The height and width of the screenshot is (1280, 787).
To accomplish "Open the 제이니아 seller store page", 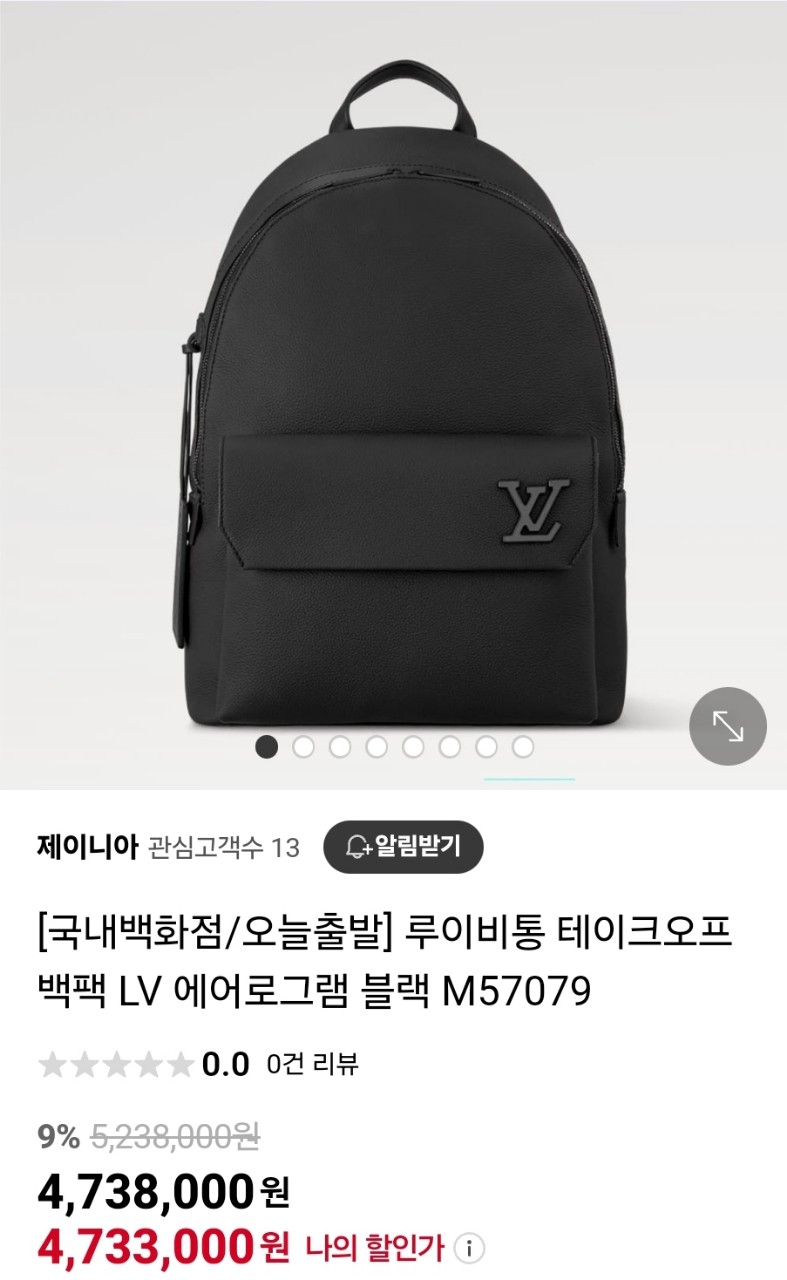I will click(x=86, y=847).
